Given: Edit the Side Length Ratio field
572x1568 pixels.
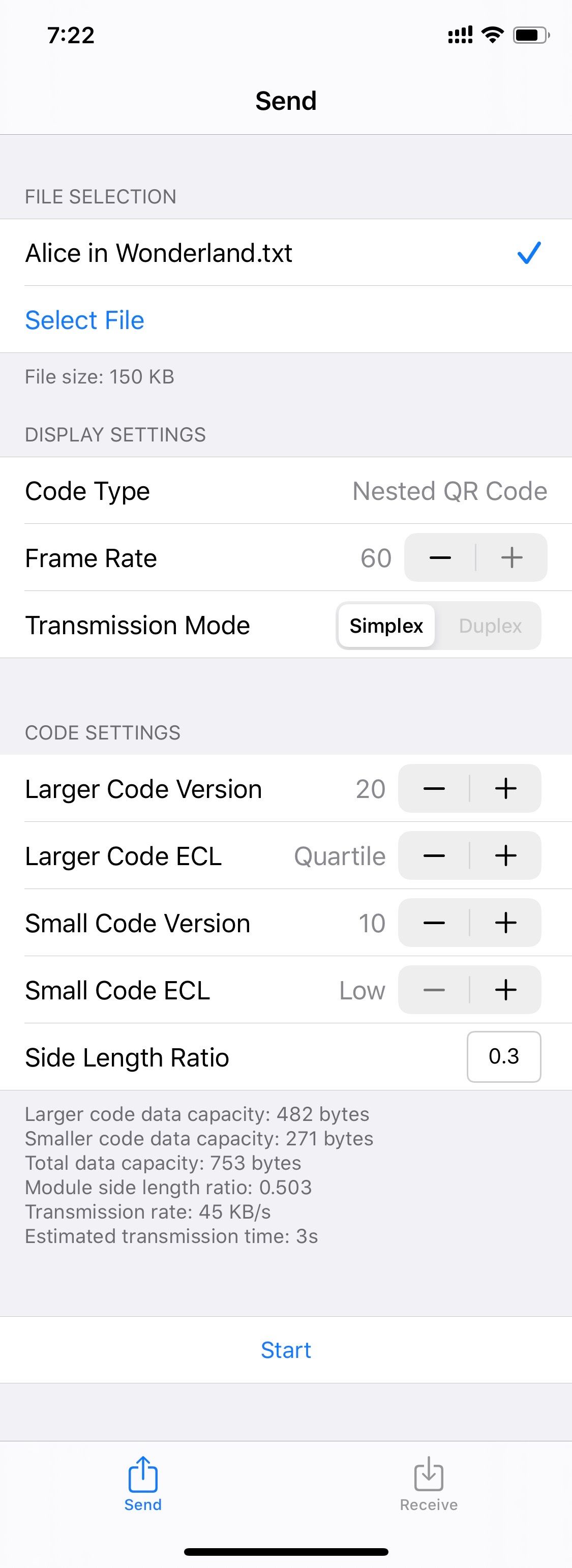Looking at the screenshot, I should click(504, 1057).
